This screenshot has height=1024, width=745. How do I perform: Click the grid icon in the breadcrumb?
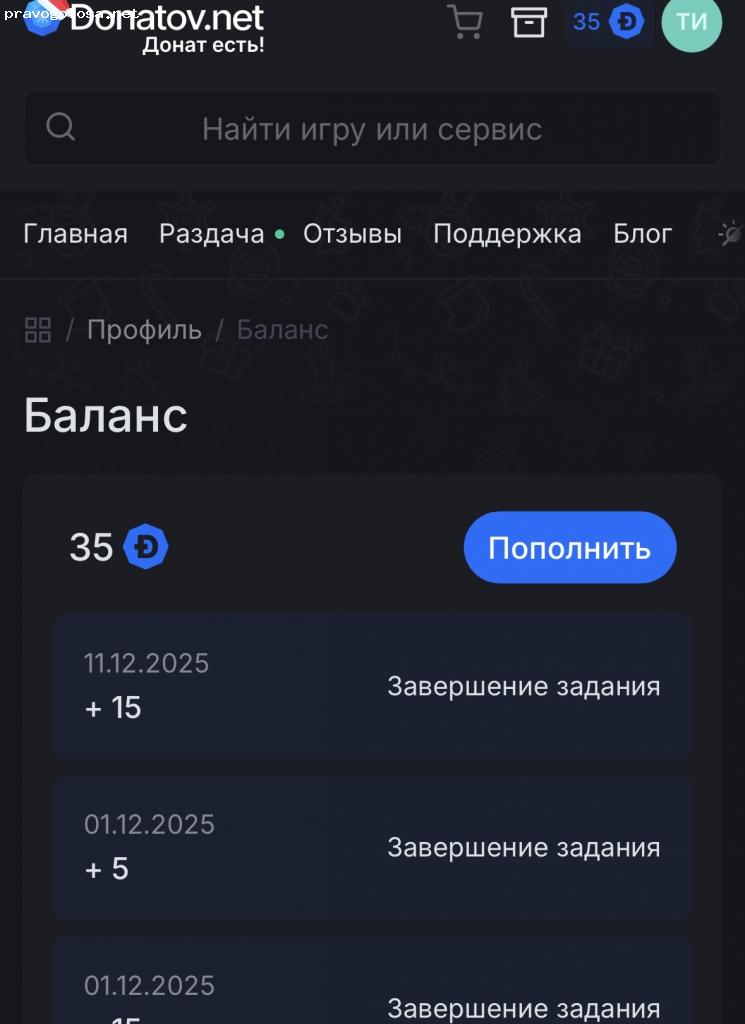37,328
